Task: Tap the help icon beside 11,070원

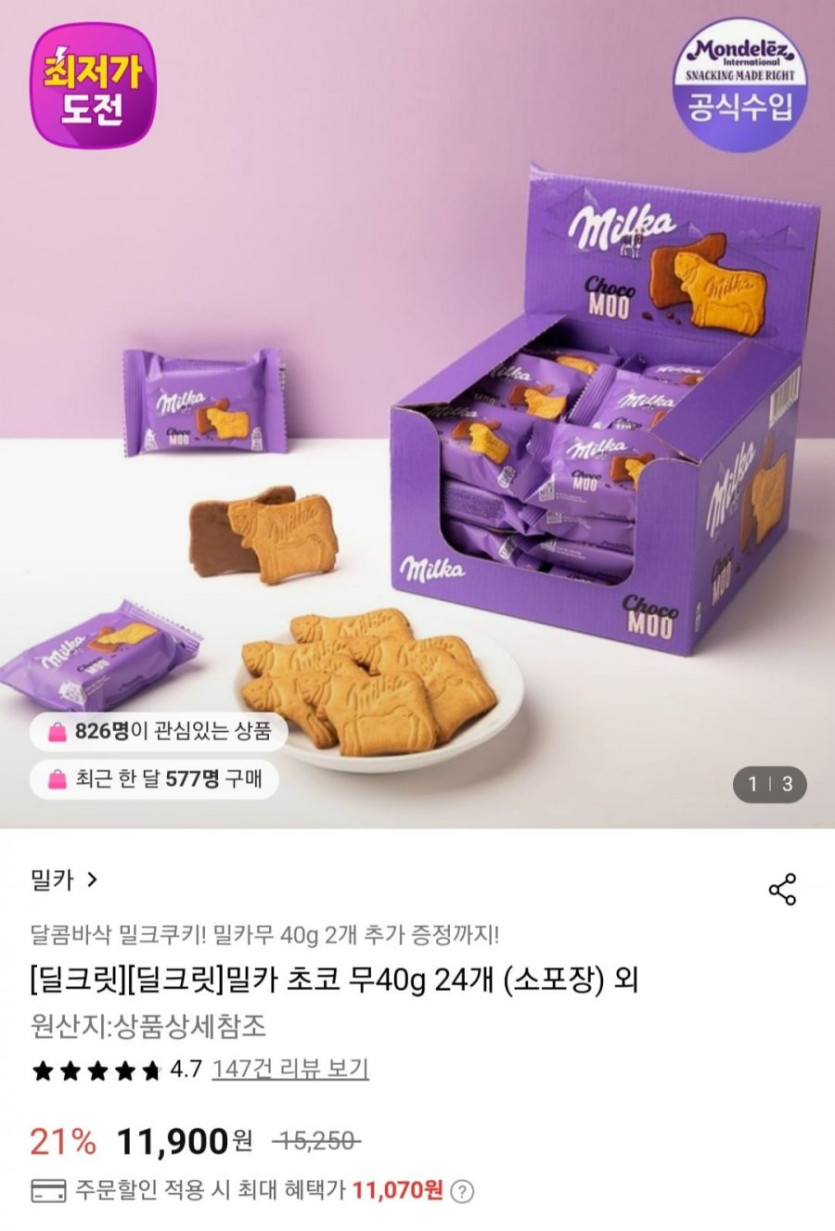Action: pos(461,1191)
